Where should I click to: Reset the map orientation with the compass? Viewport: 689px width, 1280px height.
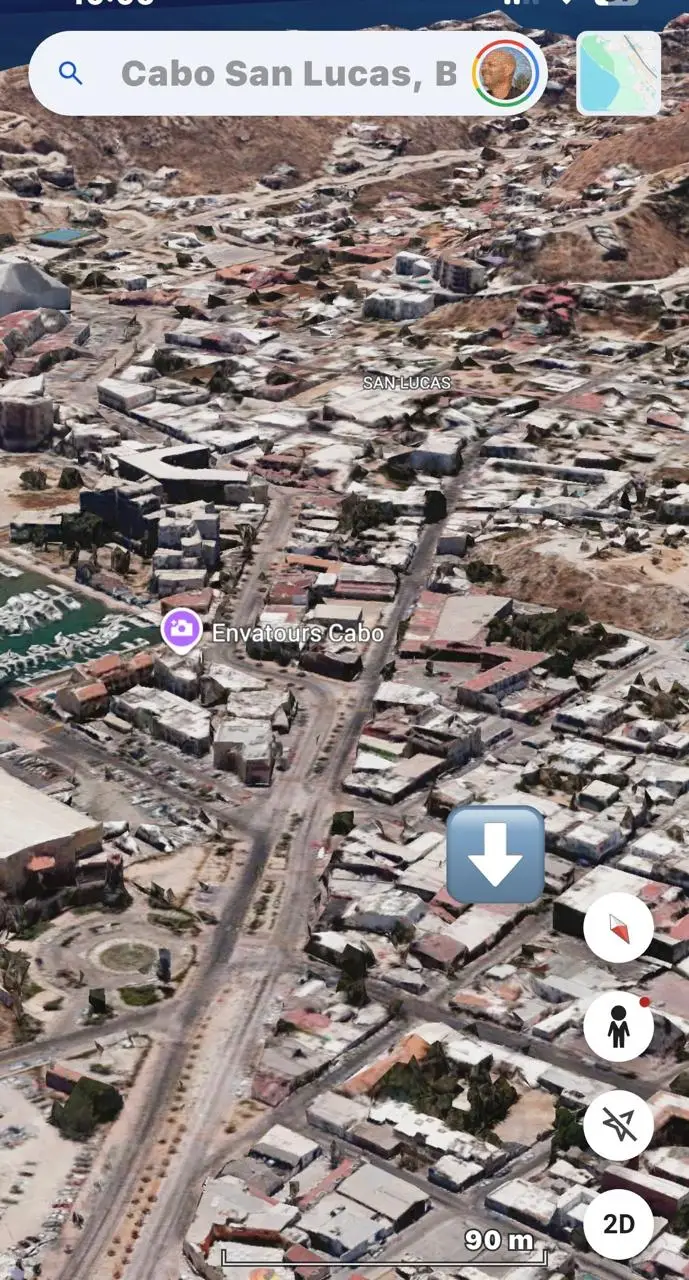[618, 928]
